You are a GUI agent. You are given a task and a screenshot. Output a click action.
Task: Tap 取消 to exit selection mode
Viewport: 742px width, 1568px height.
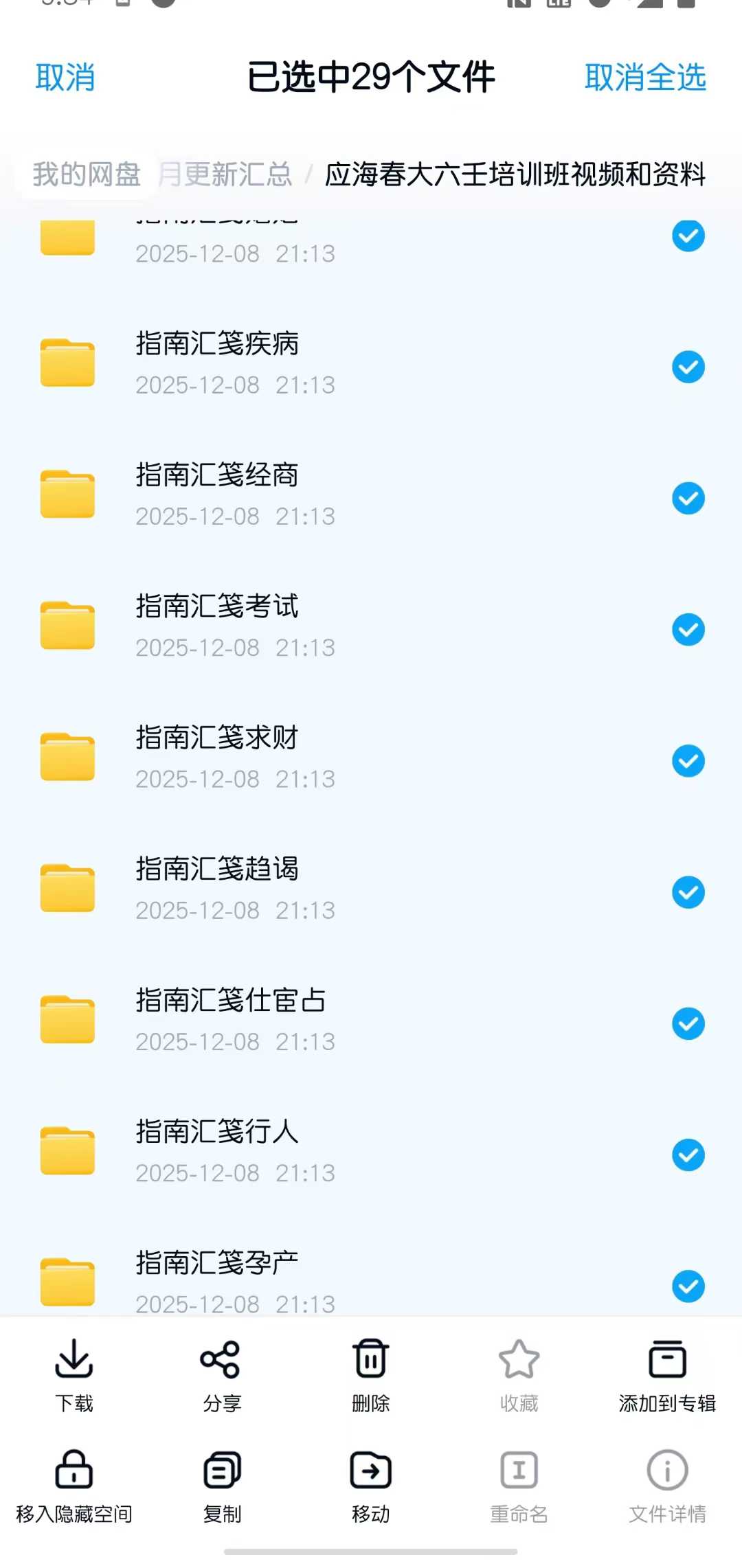(x=65, y=77)
